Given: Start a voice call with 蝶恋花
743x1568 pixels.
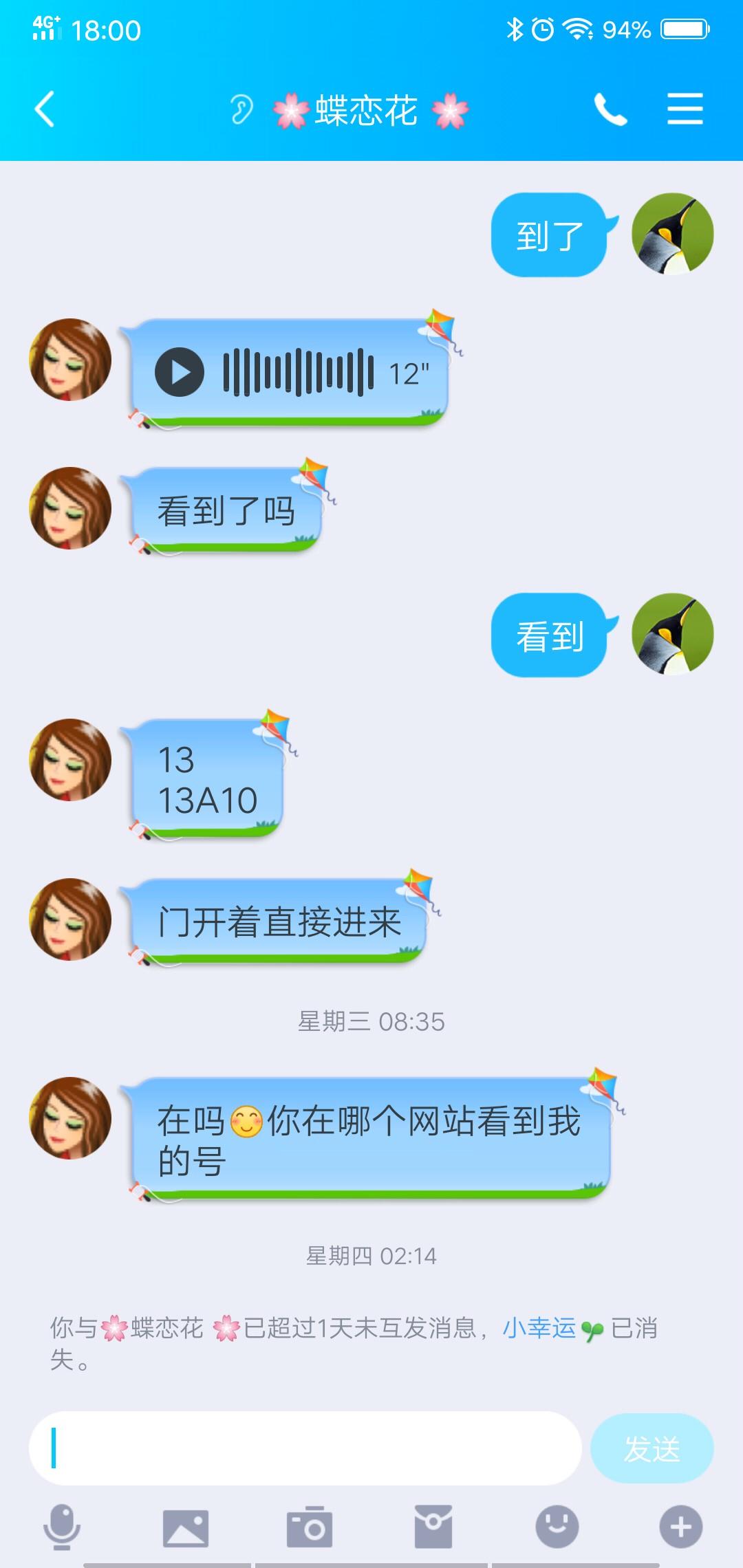Looking at the screenshot, I should click(x=610, y=110).
